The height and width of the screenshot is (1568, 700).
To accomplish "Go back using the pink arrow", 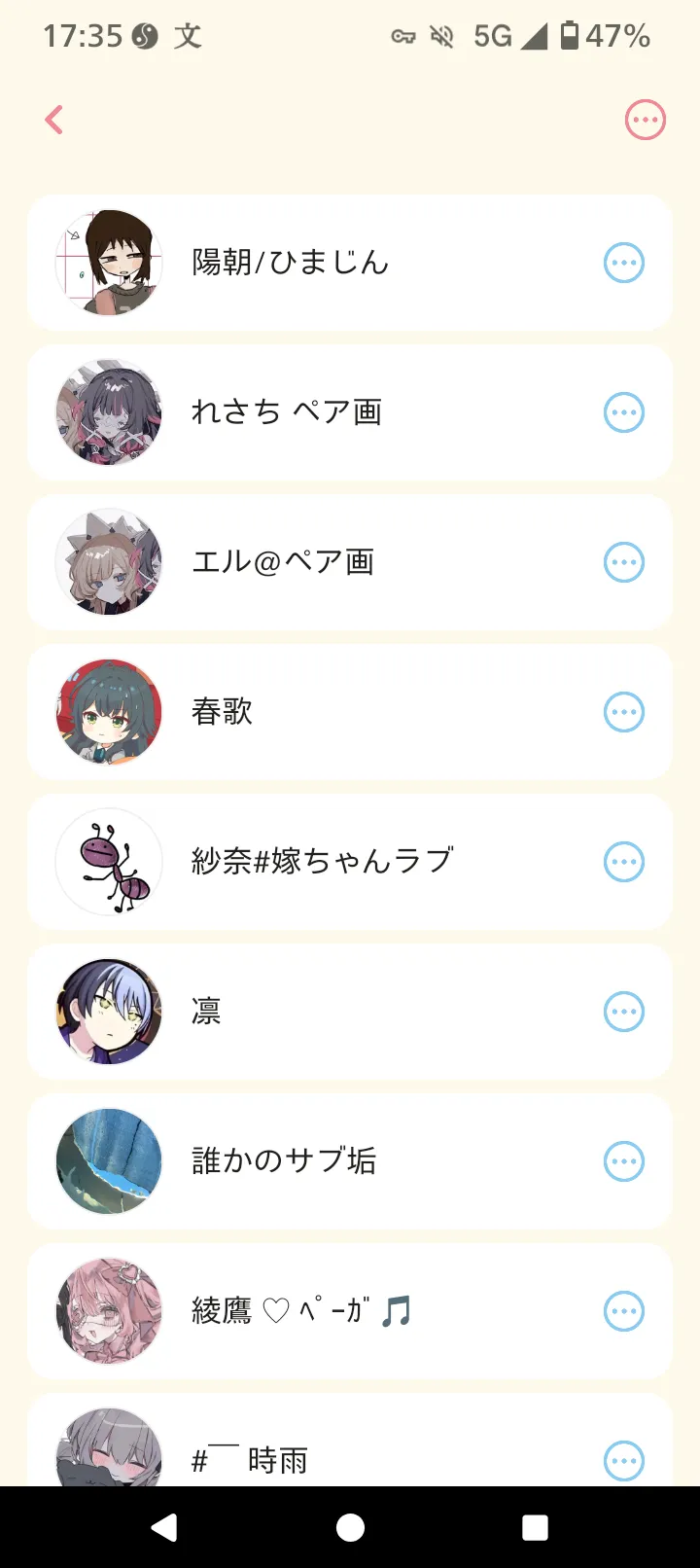I will pos(54,120).
